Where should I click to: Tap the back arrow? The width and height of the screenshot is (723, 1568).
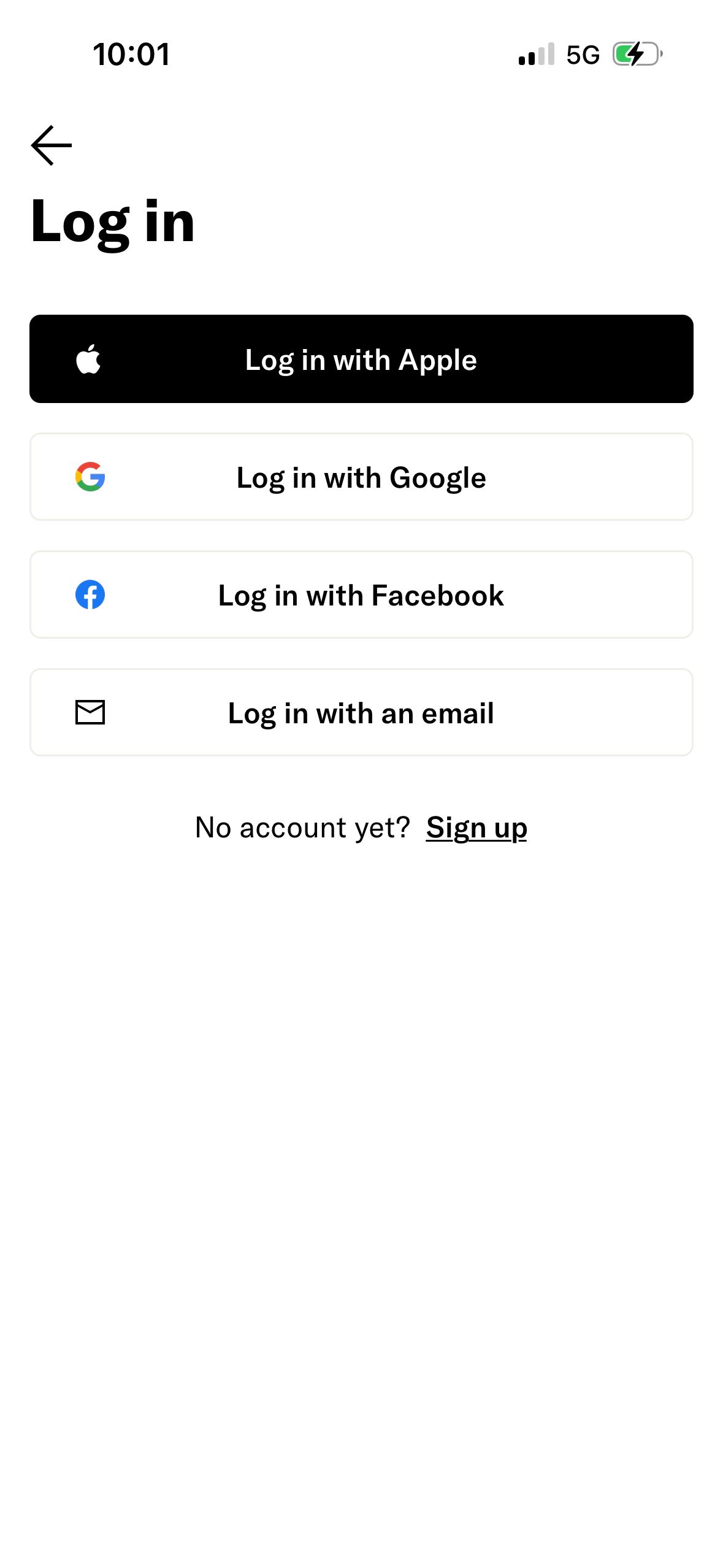tap(50, 145)
